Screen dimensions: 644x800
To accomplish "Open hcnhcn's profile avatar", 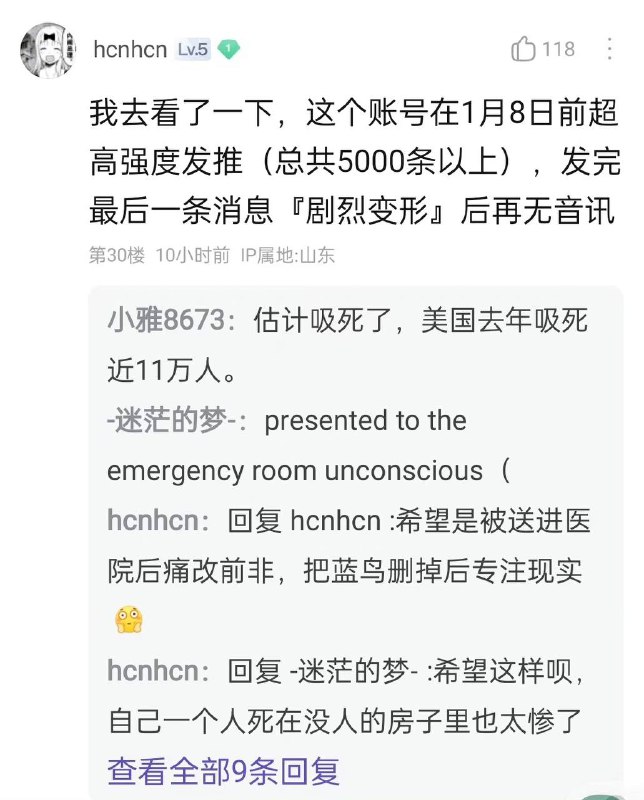I will [48, 50].
